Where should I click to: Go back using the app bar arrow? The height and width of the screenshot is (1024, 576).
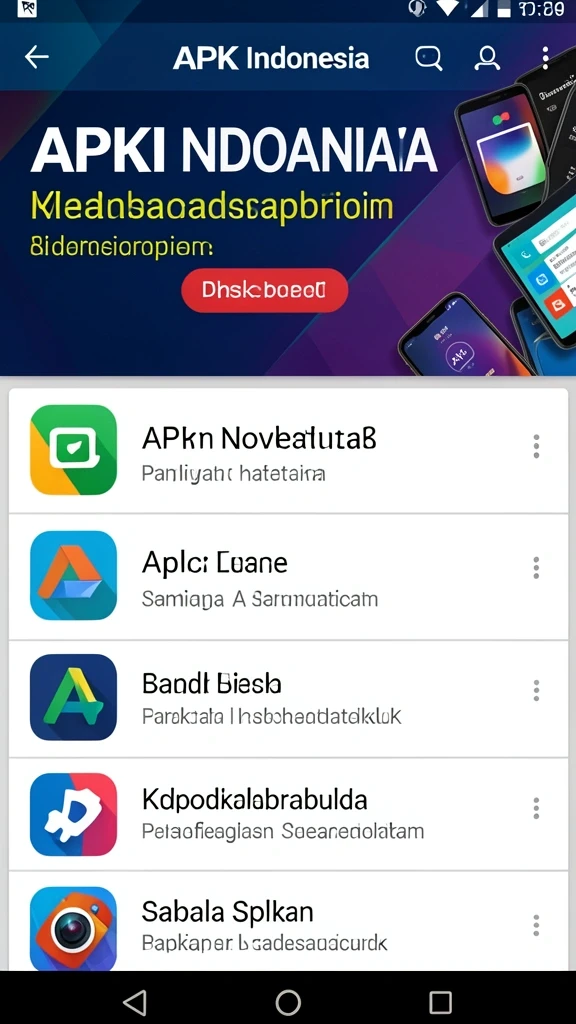click(37, 57)
